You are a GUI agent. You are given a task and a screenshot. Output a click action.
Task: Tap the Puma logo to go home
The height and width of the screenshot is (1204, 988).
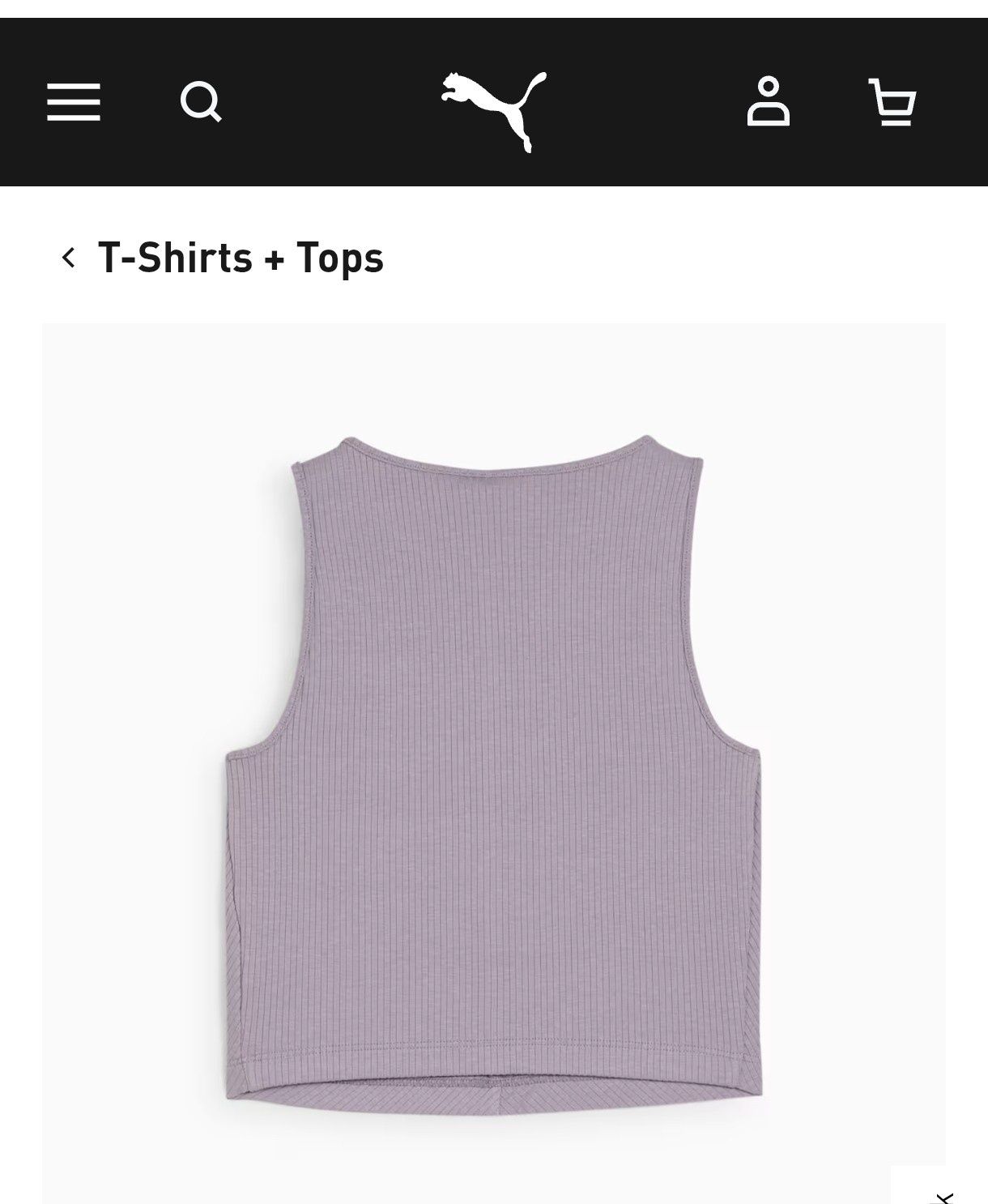(x=494, y=110)
